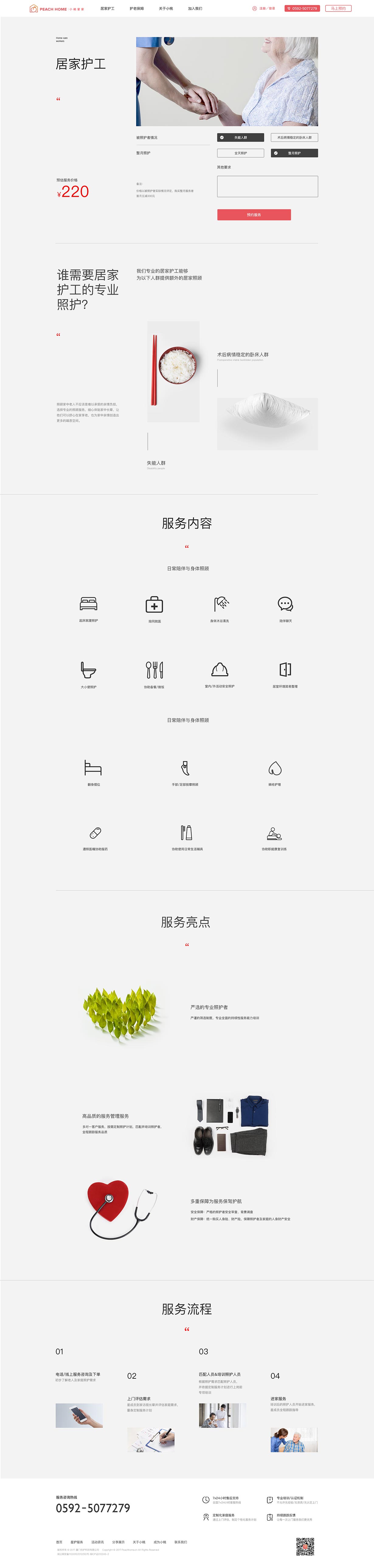This screenshot has width=374, height=1568.
Task: Open 星护服务 link in footer
Action: tap(77, 1542)
